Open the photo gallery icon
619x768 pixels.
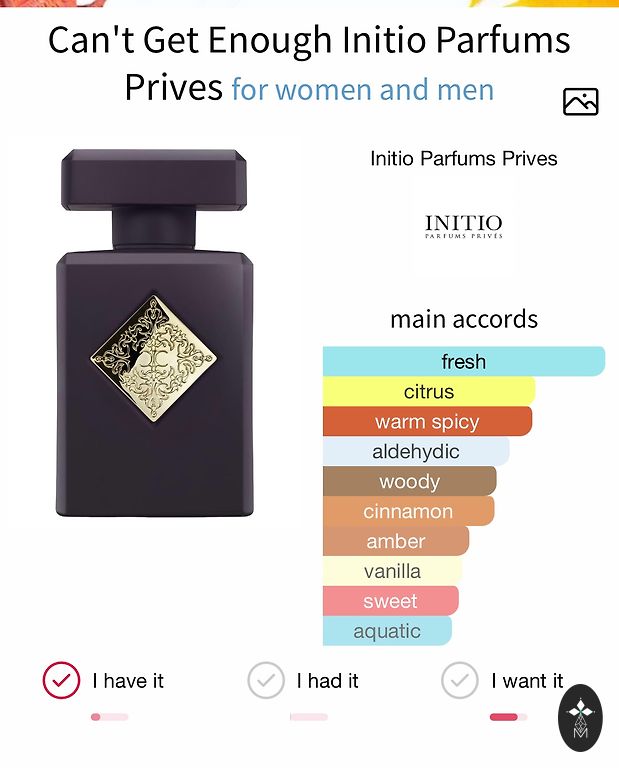(x=580, y=101)
